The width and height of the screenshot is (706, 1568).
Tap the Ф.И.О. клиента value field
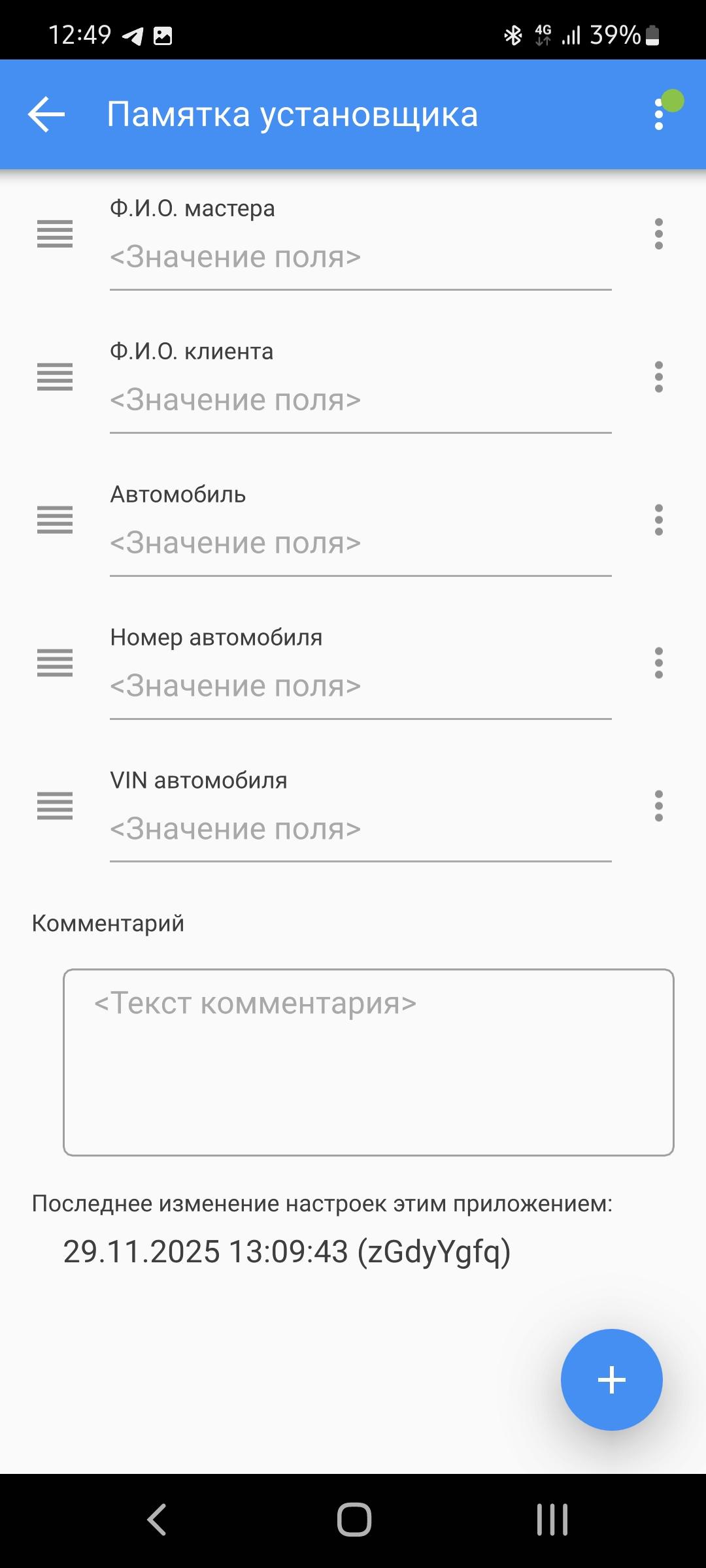pos(360,400)
